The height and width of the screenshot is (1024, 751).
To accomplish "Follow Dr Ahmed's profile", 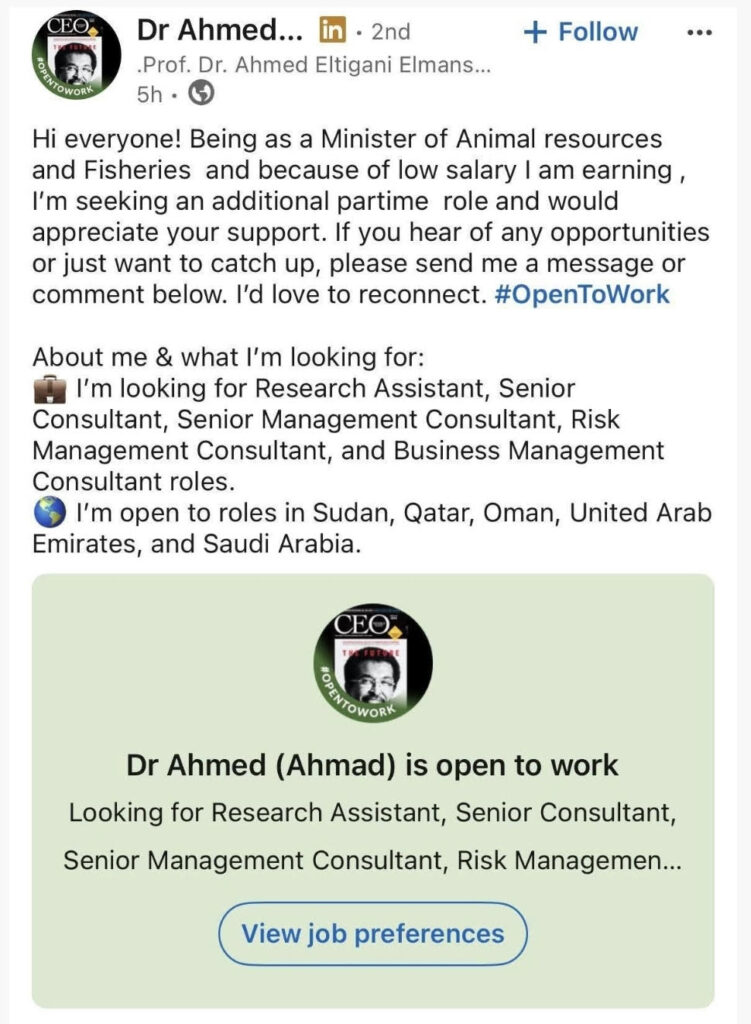I will 581,32.
